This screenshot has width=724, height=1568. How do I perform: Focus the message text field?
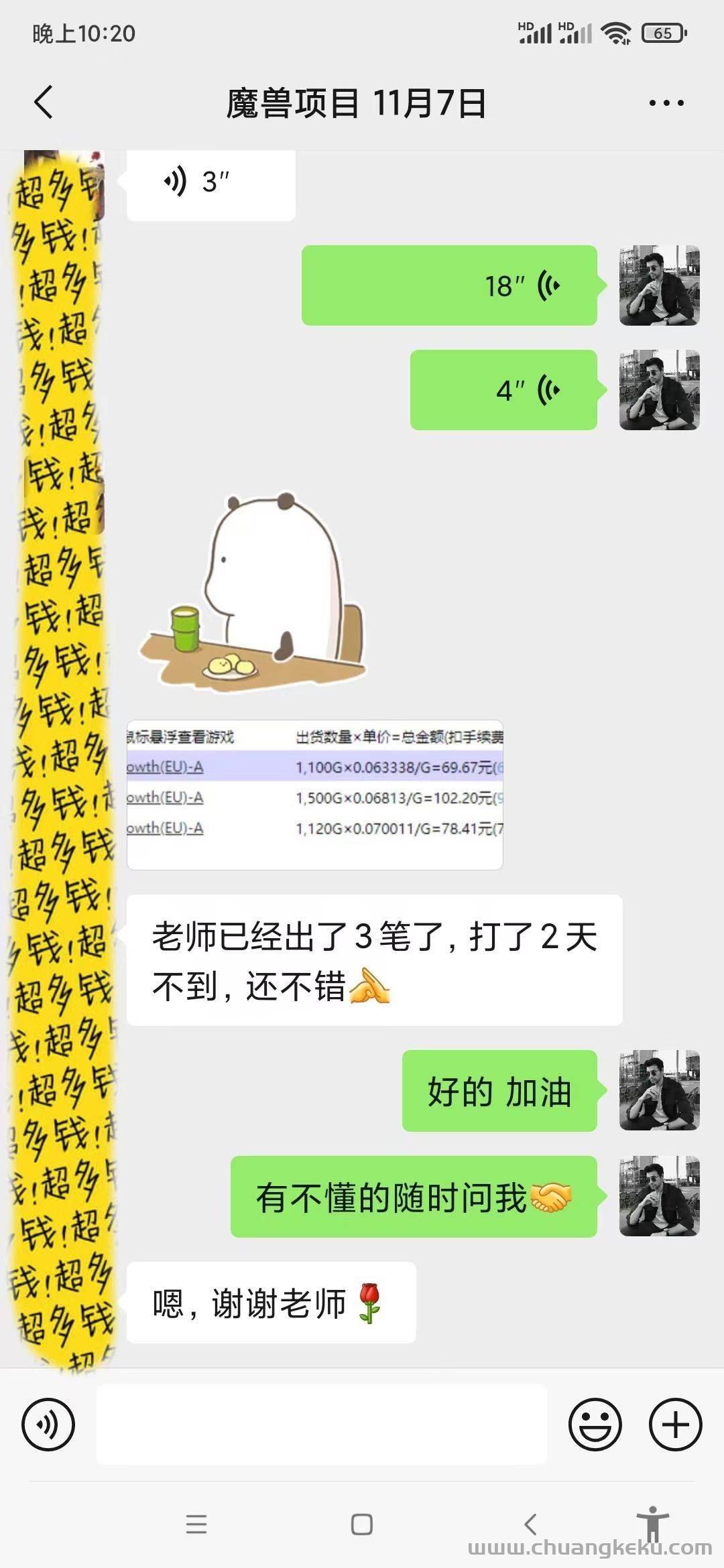tap(322, 1424)
